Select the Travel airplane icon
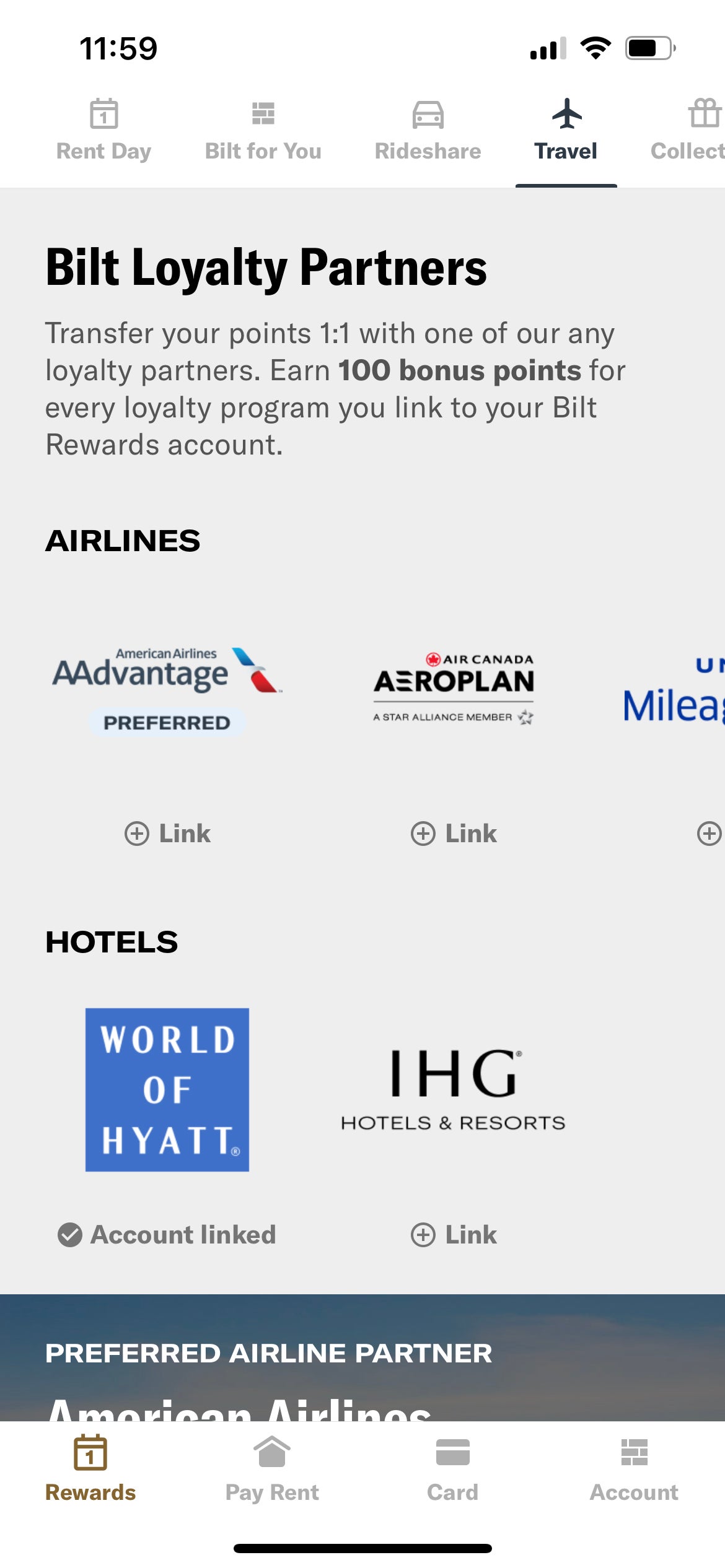This screenshot has height=1568, width=725. click(x=566, y=115)
